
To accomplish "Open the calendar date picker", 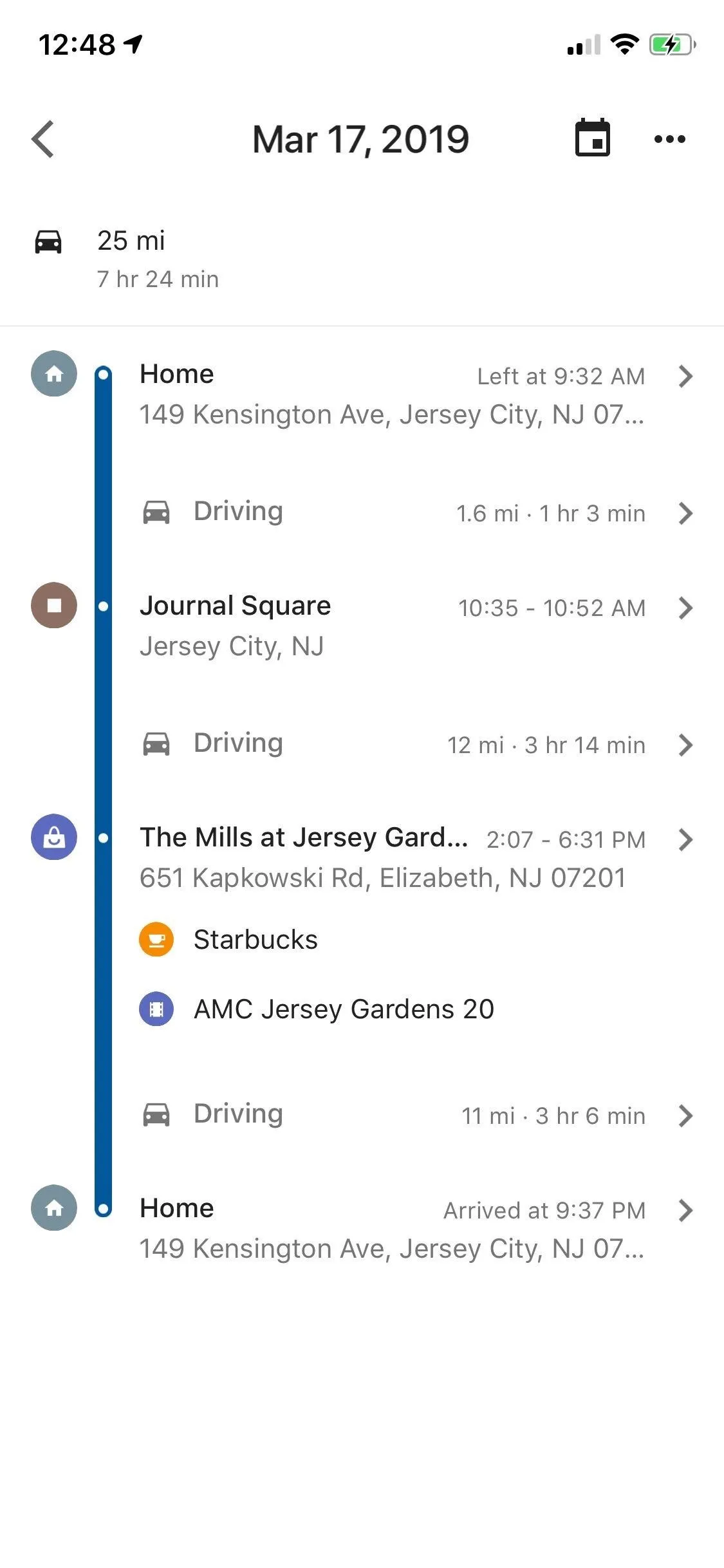I will point(592,138).
